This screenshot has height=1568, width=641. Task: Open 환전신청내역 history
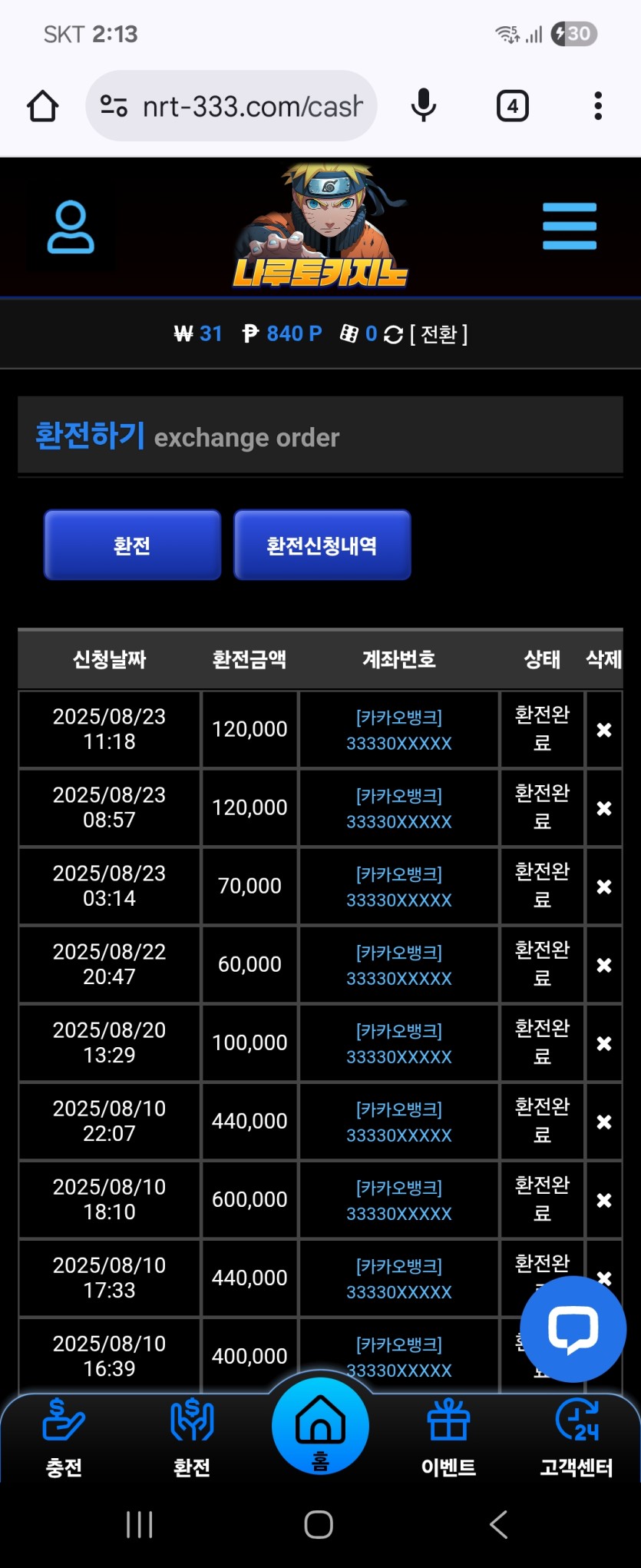pyautogui.click(x=322, y=545)
